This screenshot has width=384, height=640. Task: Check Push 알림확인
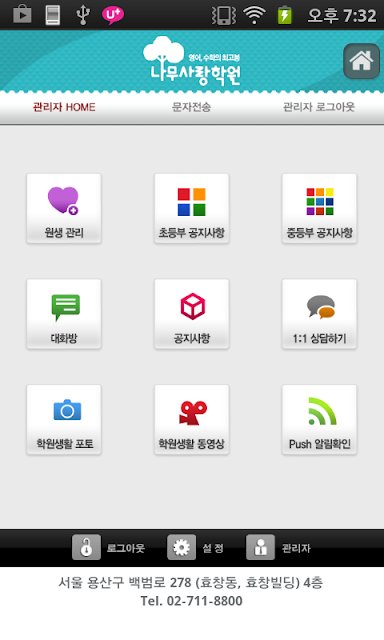[x=320, y=420]
